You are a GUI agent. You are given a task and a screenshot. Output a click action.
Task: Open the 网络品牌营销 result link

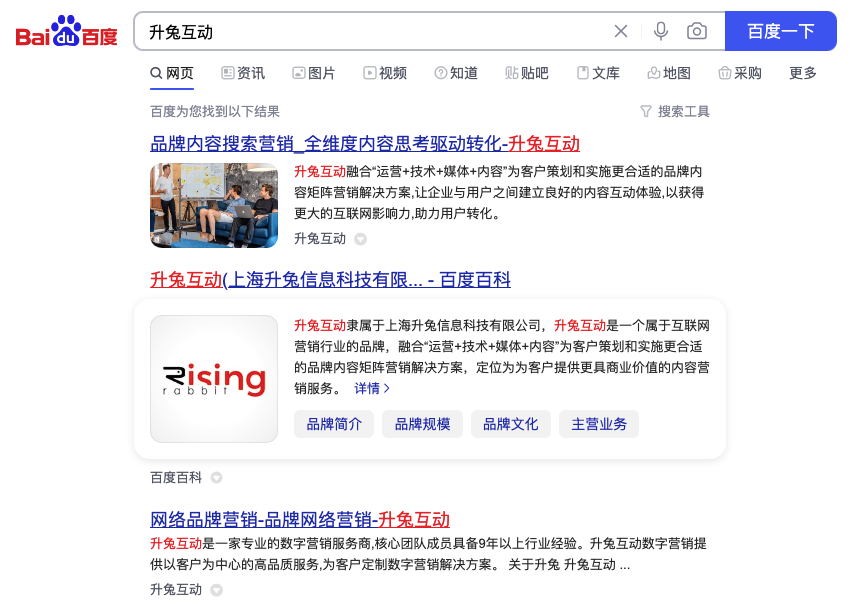[x=299, y=520]
